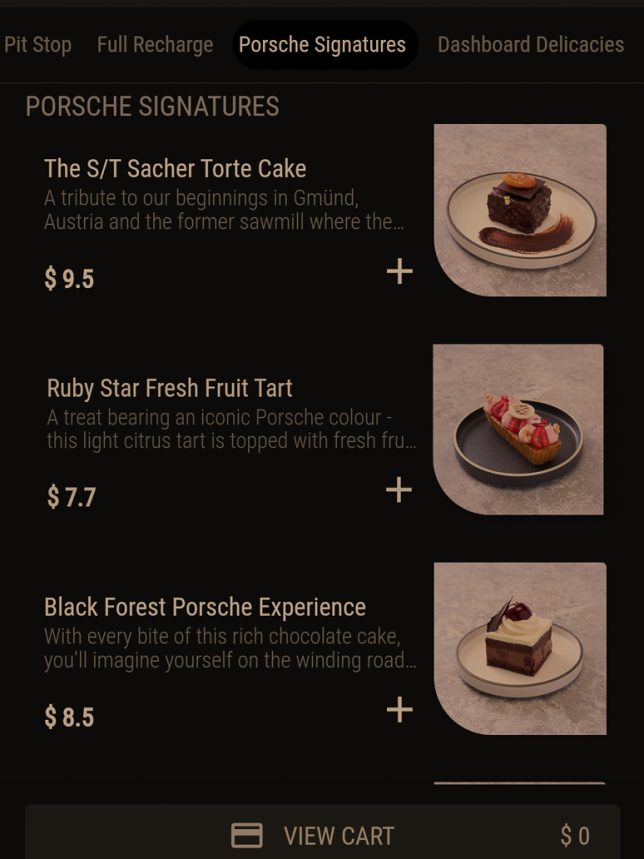Screen dimensions: 644x859
Task: Open Black Forest Porsche Experience photo
Action: [x=520, y=648]
